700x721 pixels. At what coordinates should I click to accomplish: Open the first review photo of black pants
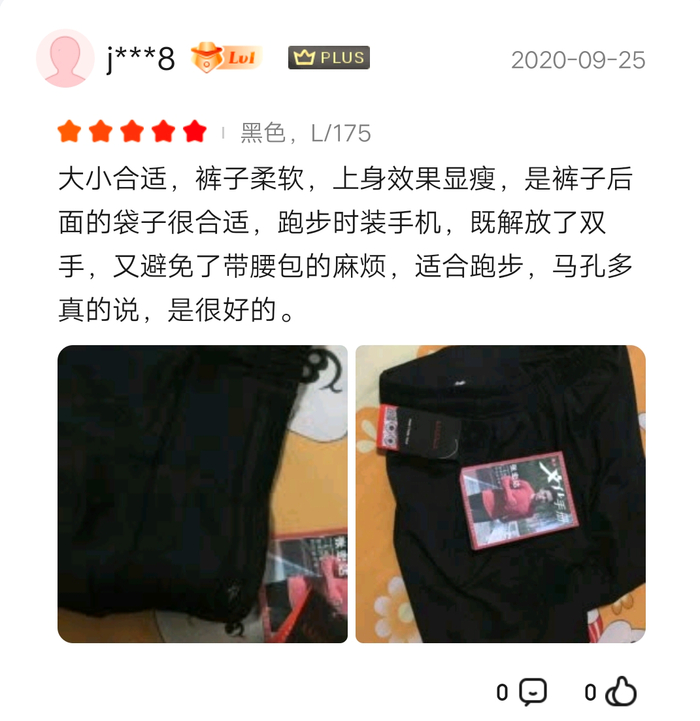pyautogui.click(x=202, y=494)
